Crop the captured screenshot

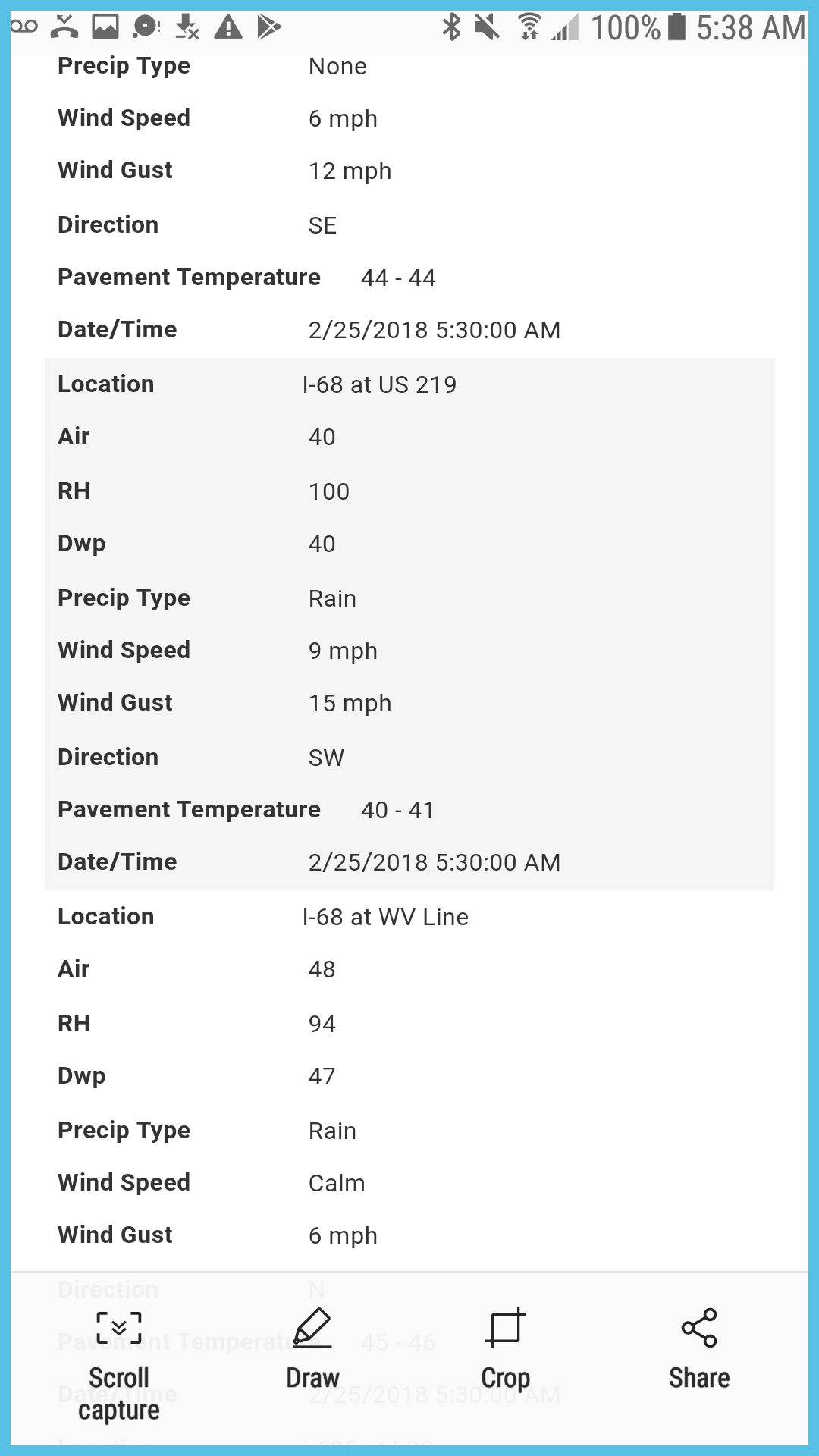pos(505,1348)
